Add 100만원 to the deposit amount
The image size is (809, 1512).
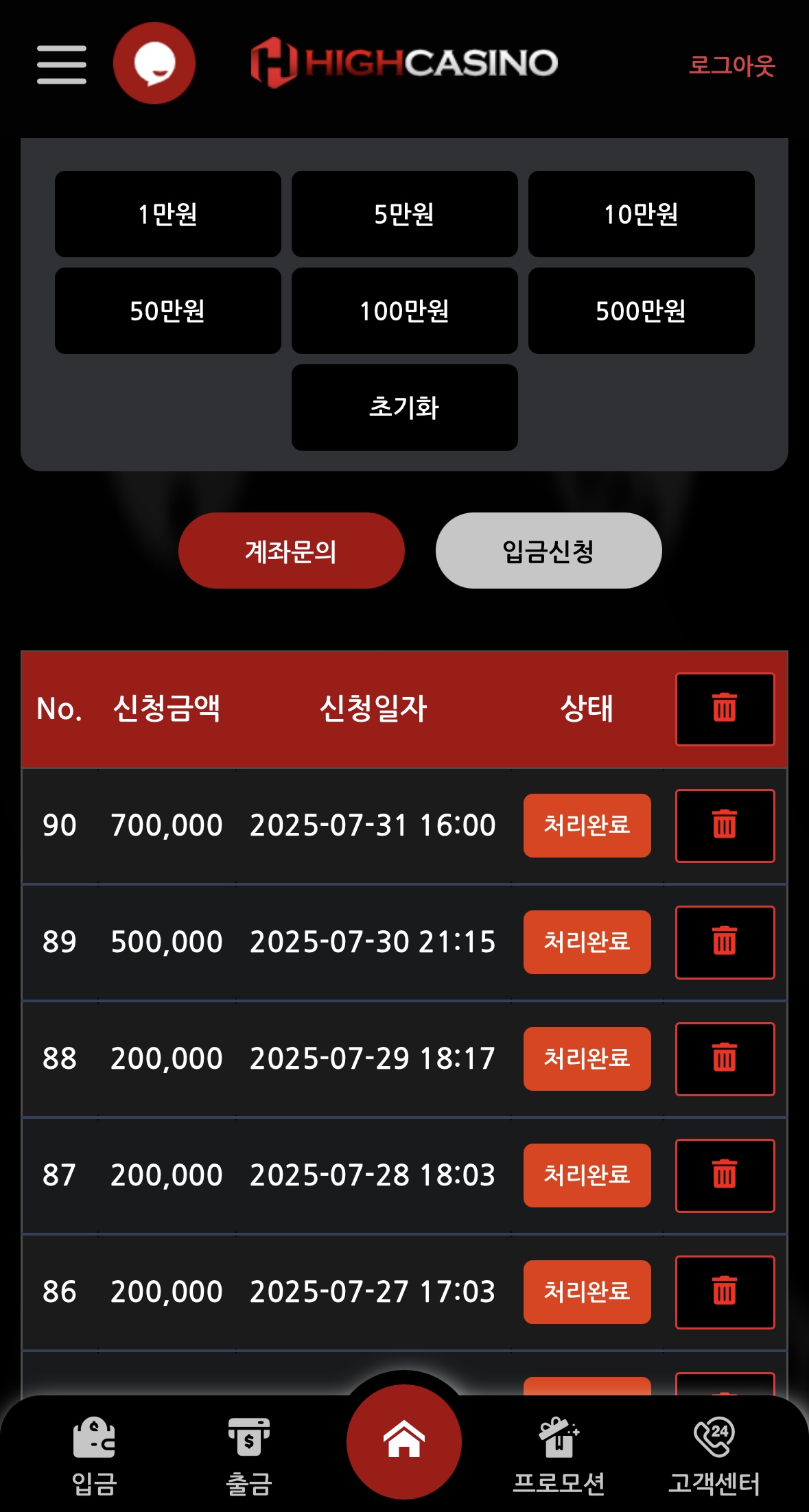404,311
